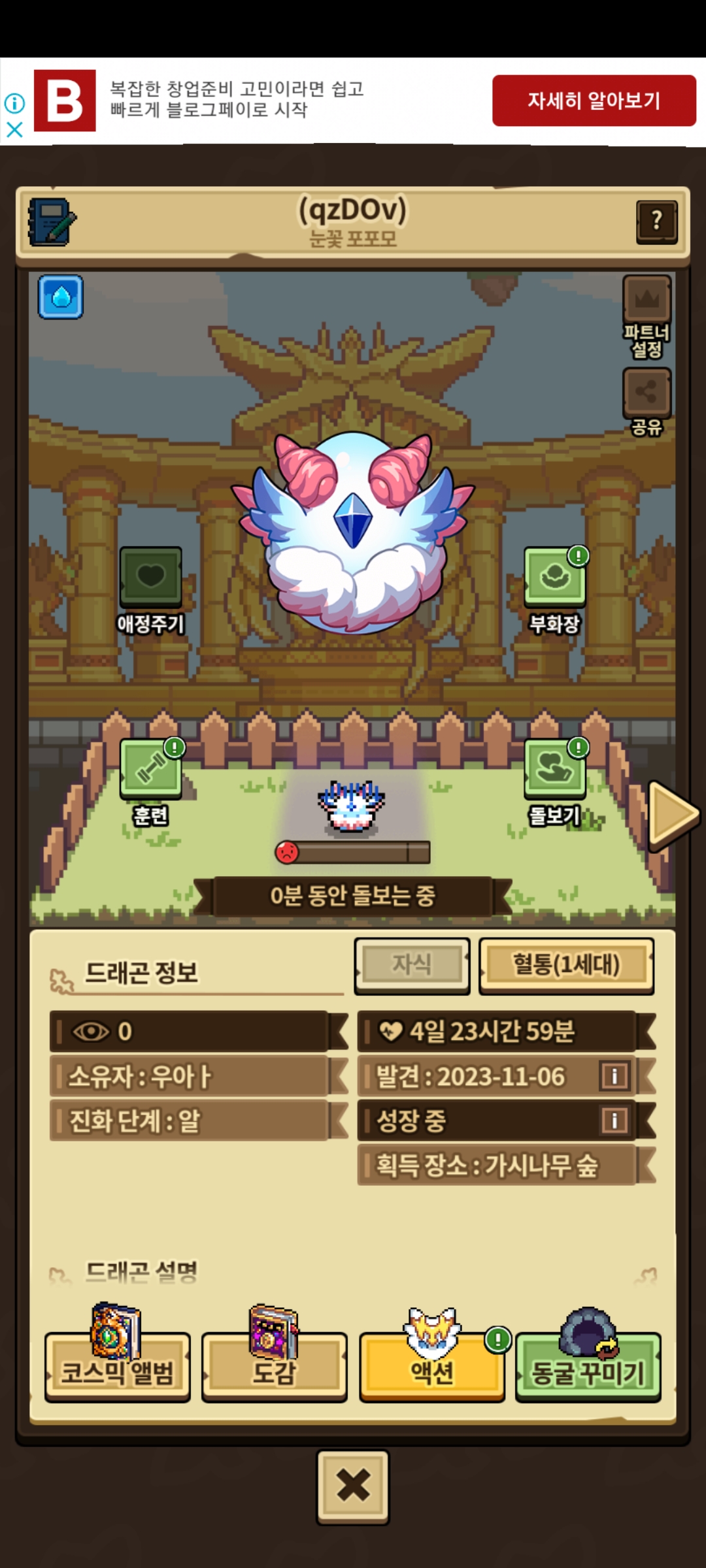
Task: Close the dragon info panel
Action: click(x=353, y=1486)
